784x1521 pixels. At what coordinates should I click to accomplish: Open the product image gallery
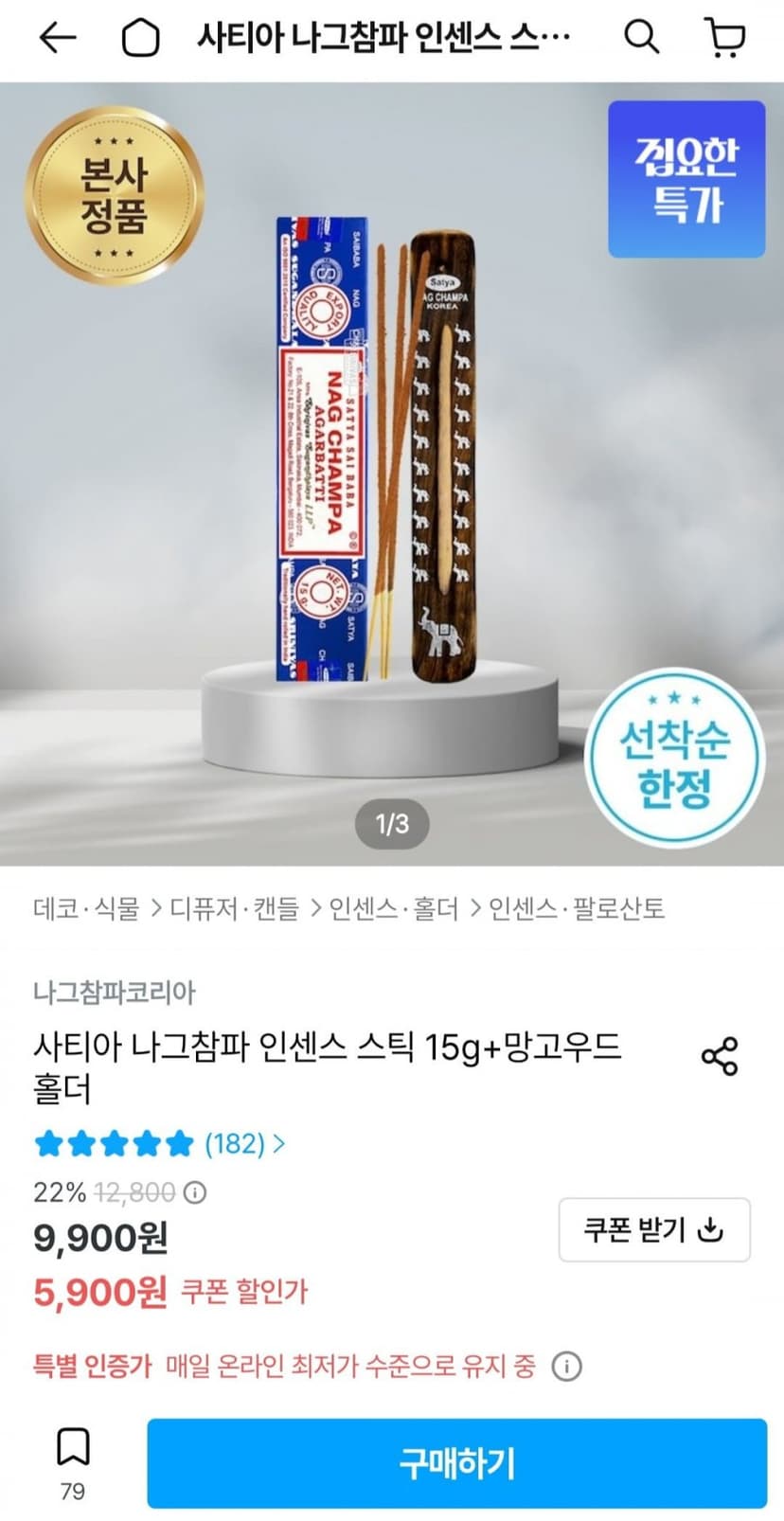point(392,474)
